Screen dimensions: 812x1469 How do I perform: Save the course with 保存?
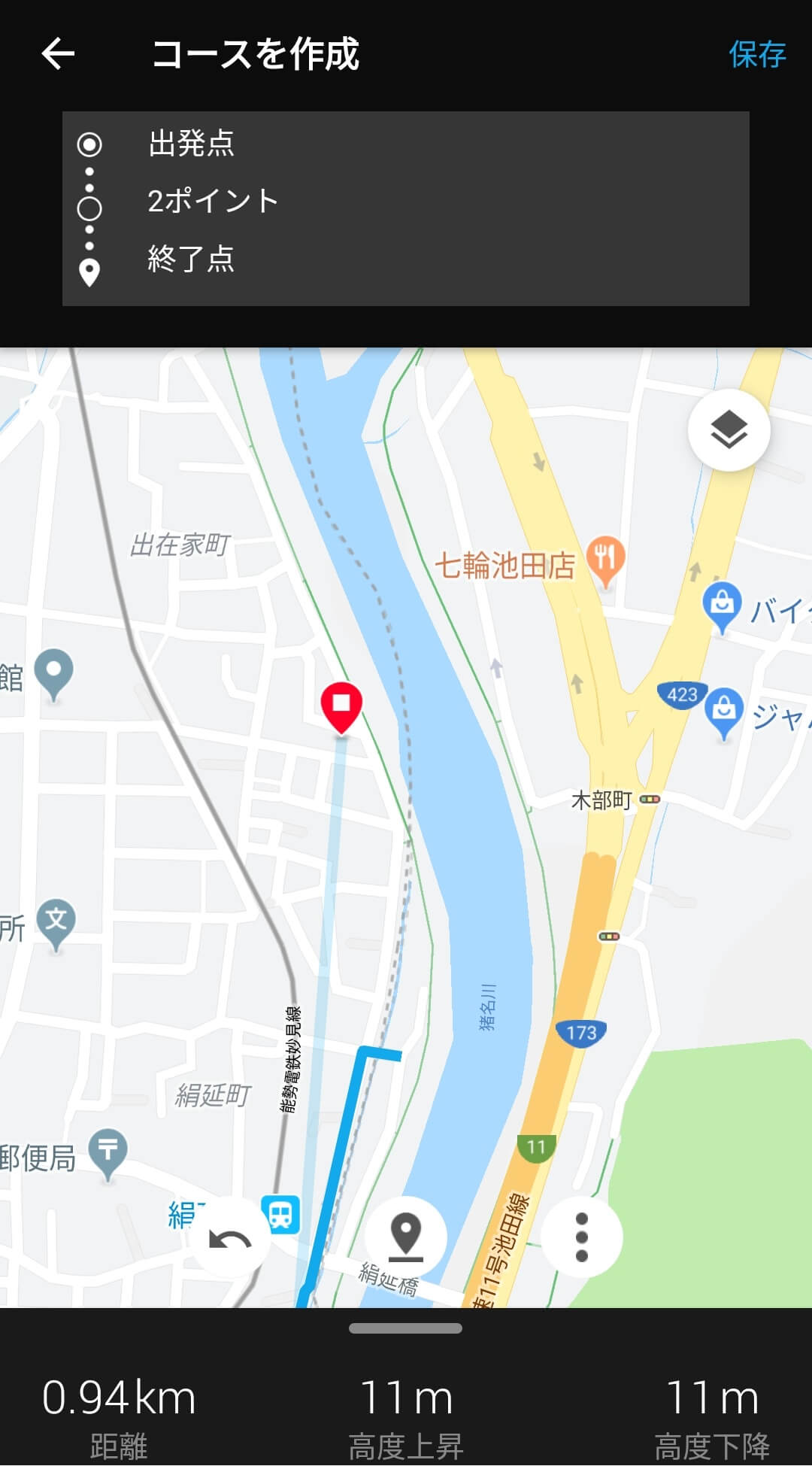pyautogui.click(x=757, y=54)
